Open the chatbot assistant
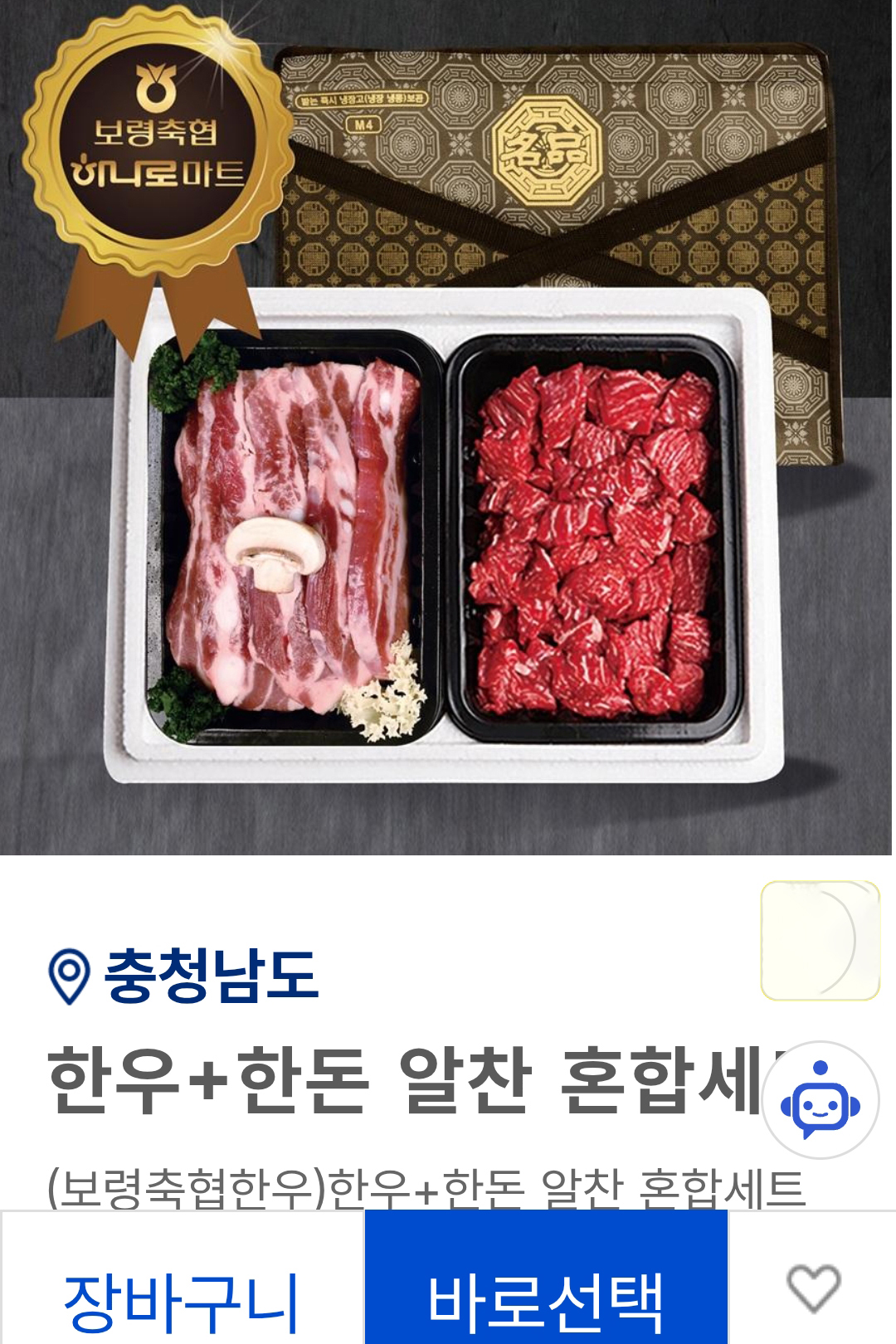This screenshot has width=896, height=1344. (x=820, y=1101)
